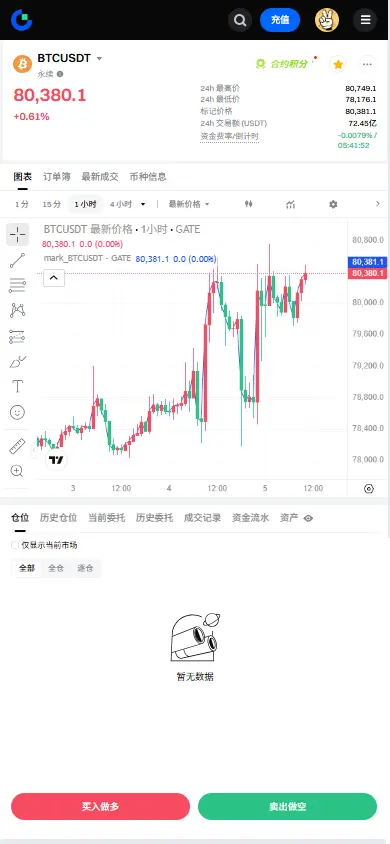Open the three-dot more options
This screenshot has width=390, height=844.
(x=367, y=65)
